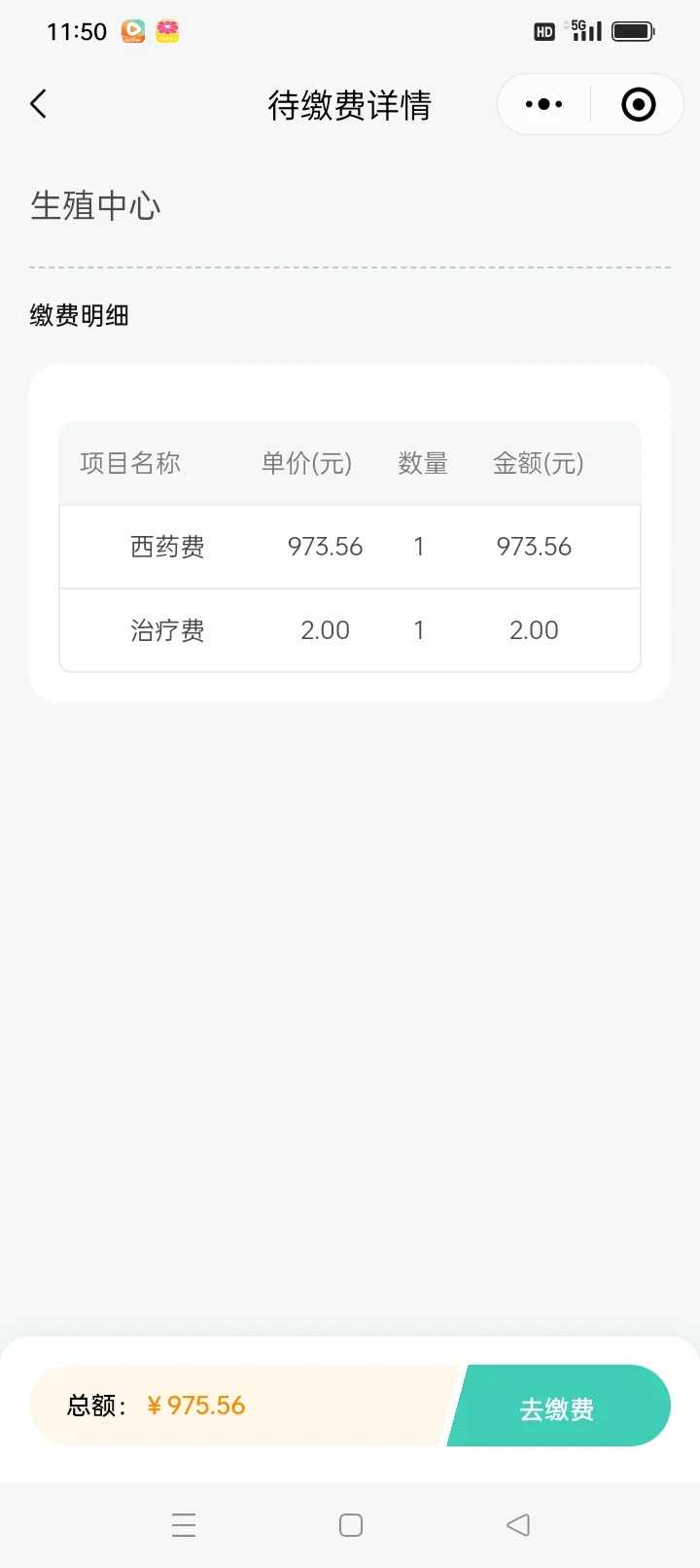Tap the 缴费明细 section label
The image size is (700, 1568).
[81, 315]
